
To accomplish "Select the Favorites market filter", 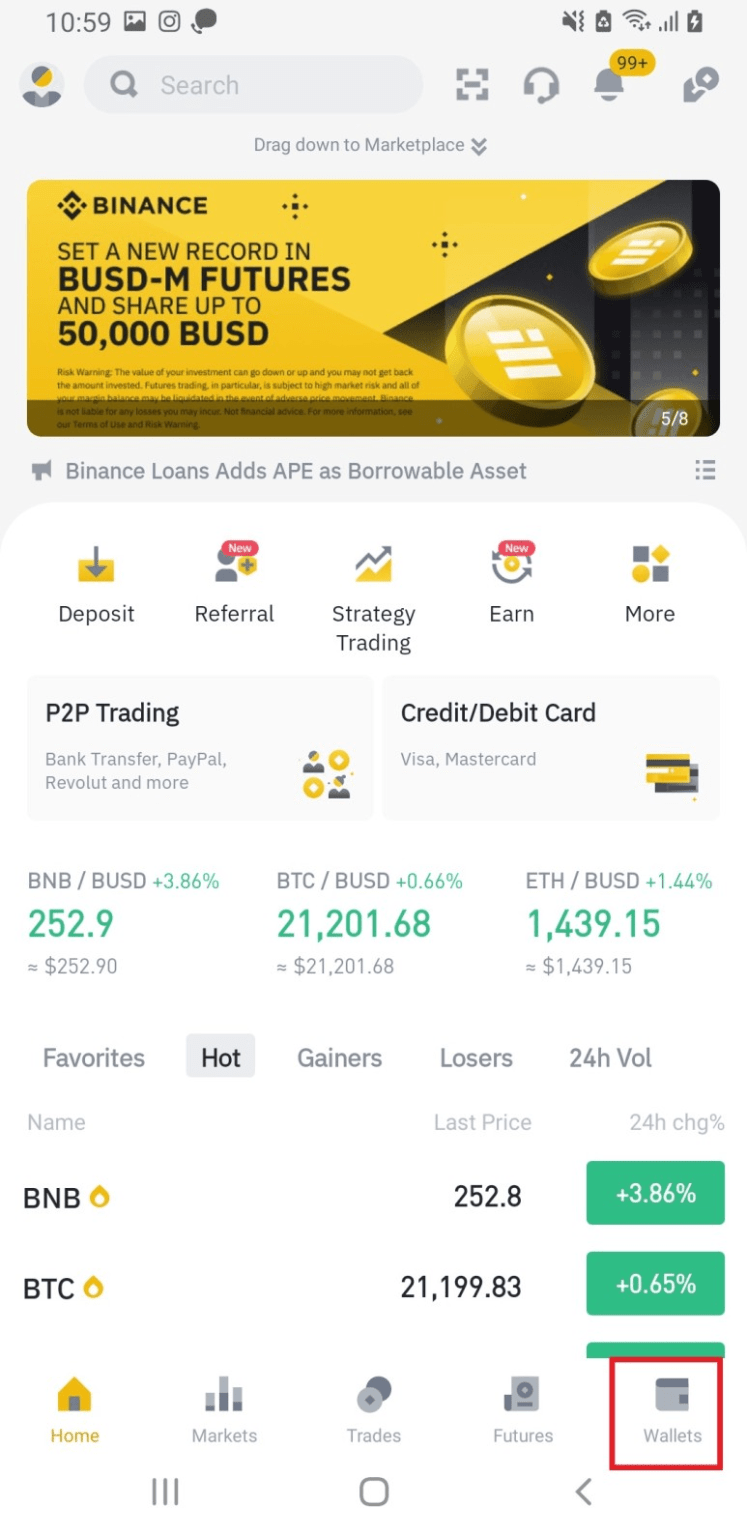I will pyautogui.click(x=93, y=1058).
